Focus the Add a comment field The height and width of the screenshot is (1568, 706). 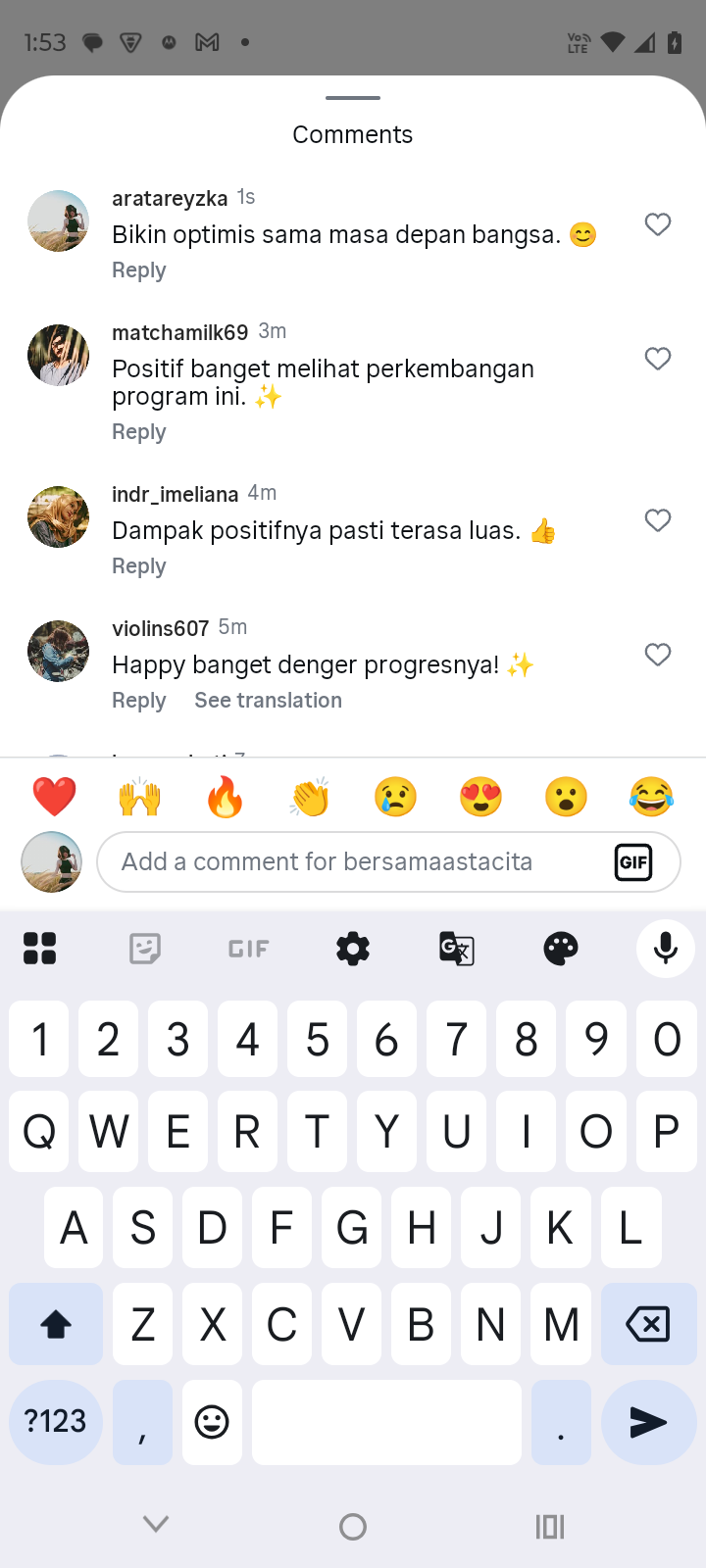coord(353,862)
